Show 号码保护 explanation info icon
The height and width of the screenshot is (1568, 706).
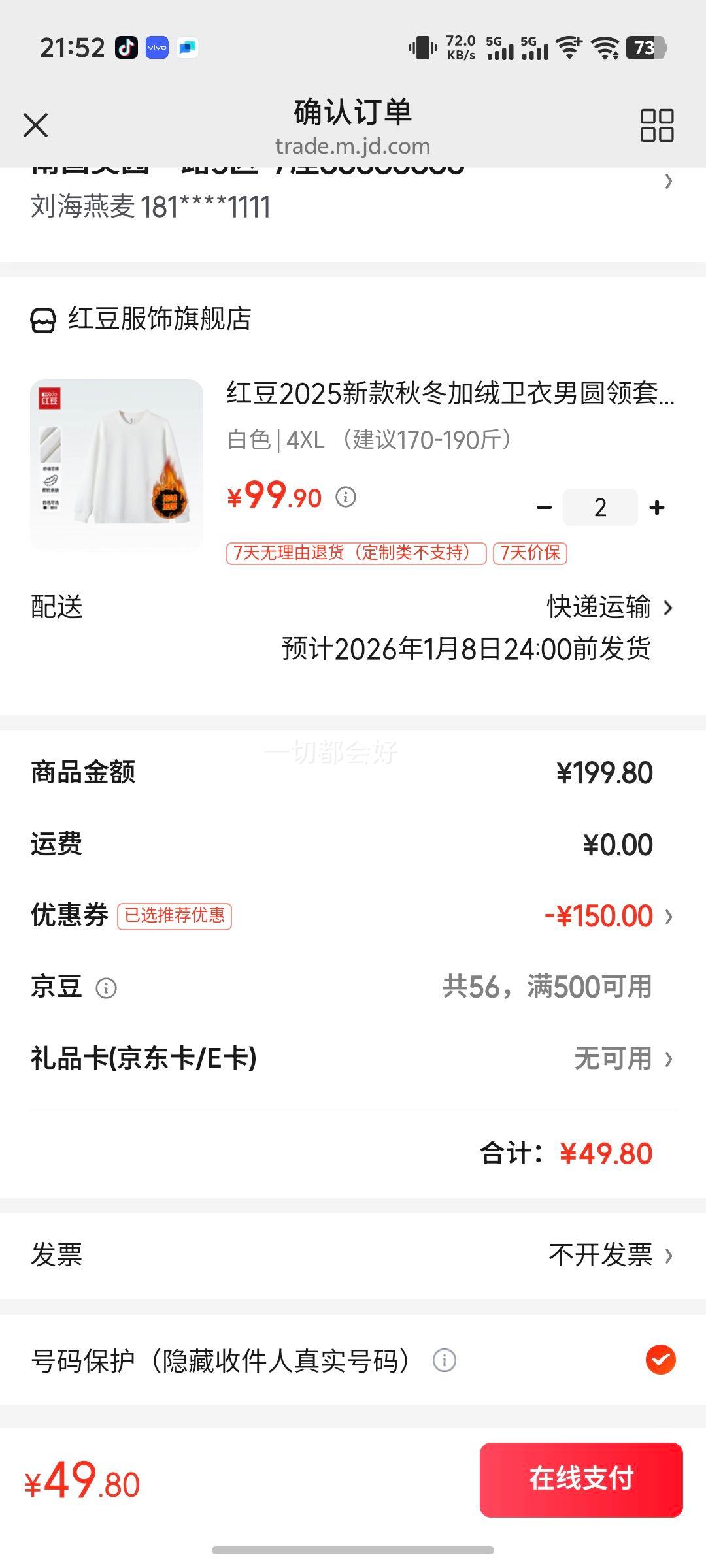[445, 1361]
